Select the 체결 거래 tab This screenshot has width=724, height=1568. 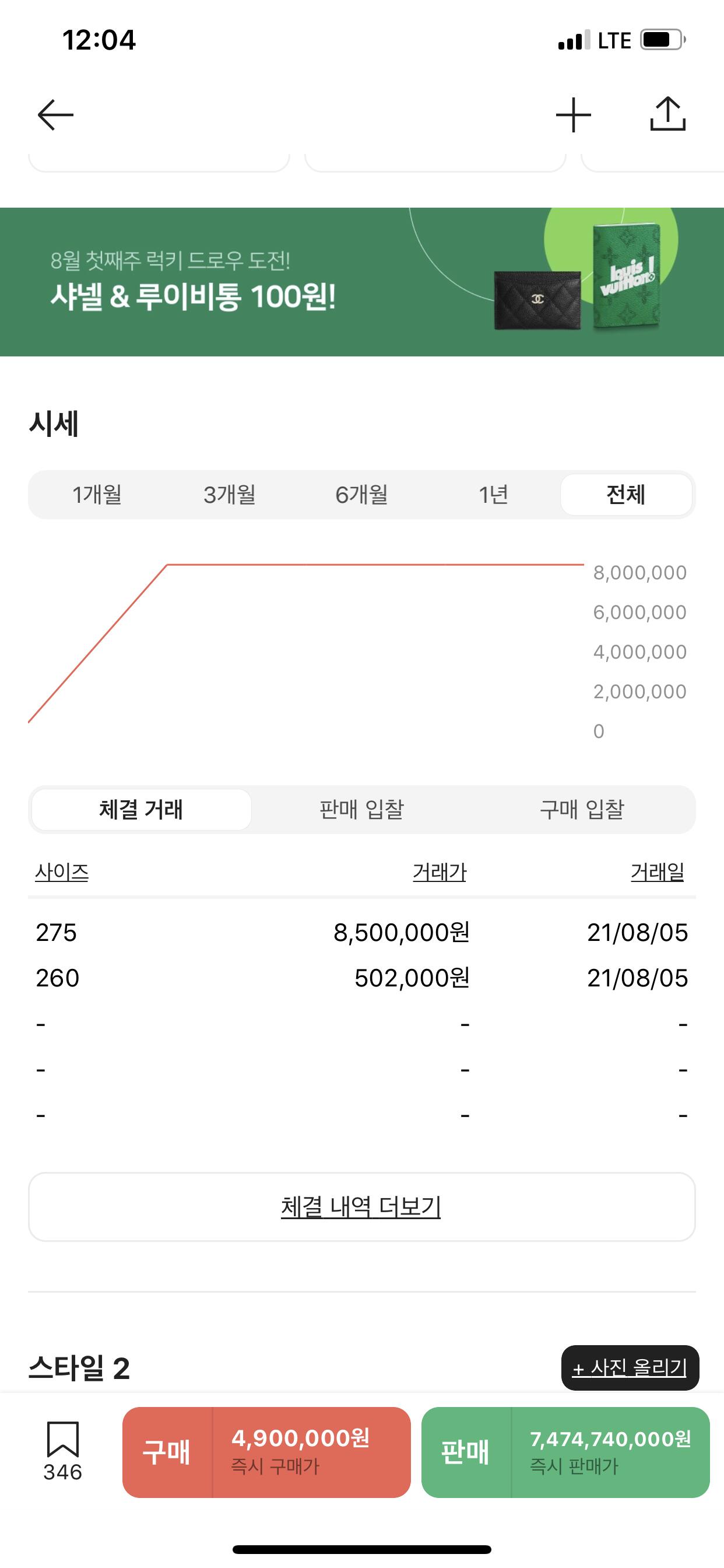click(141, 810)
